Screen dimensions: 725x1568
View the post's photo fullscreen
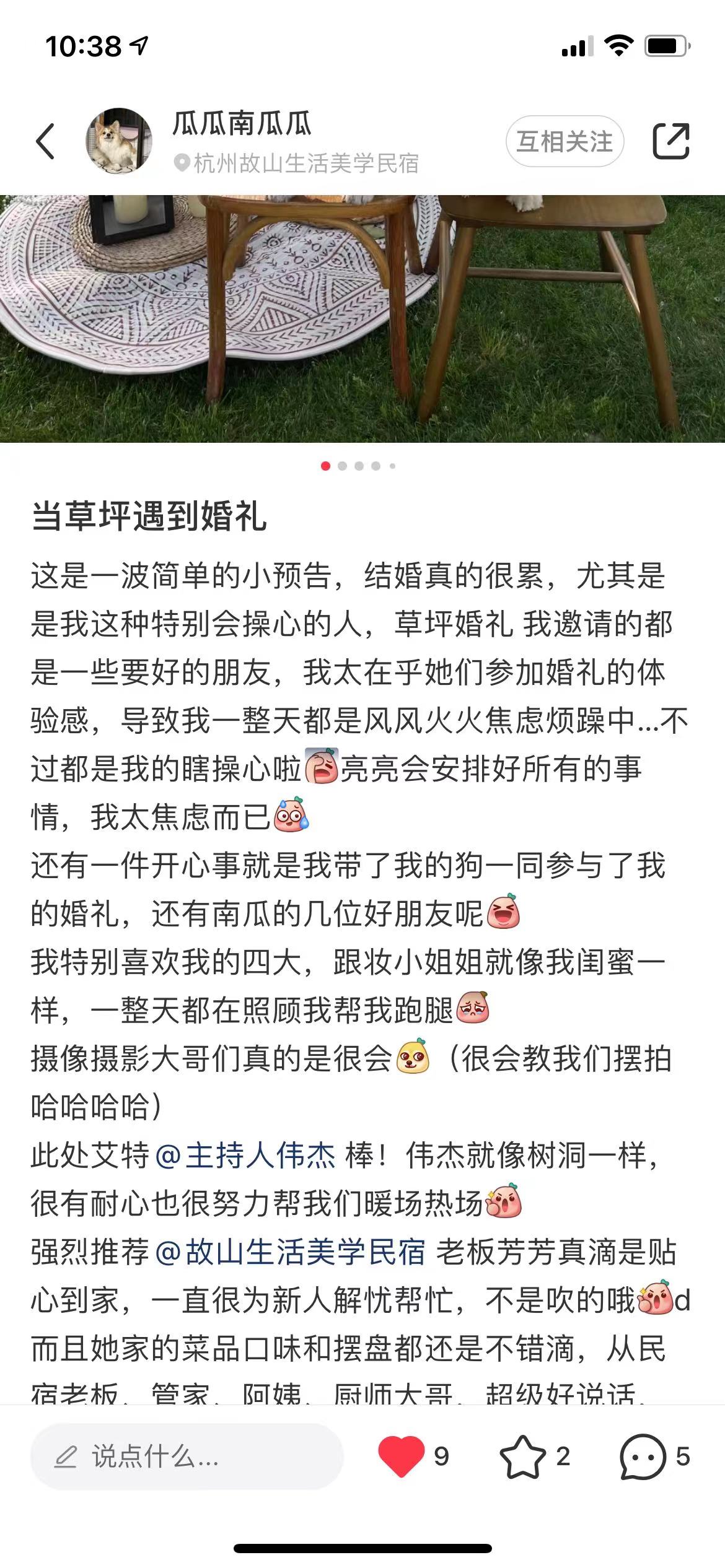point(362,318)
